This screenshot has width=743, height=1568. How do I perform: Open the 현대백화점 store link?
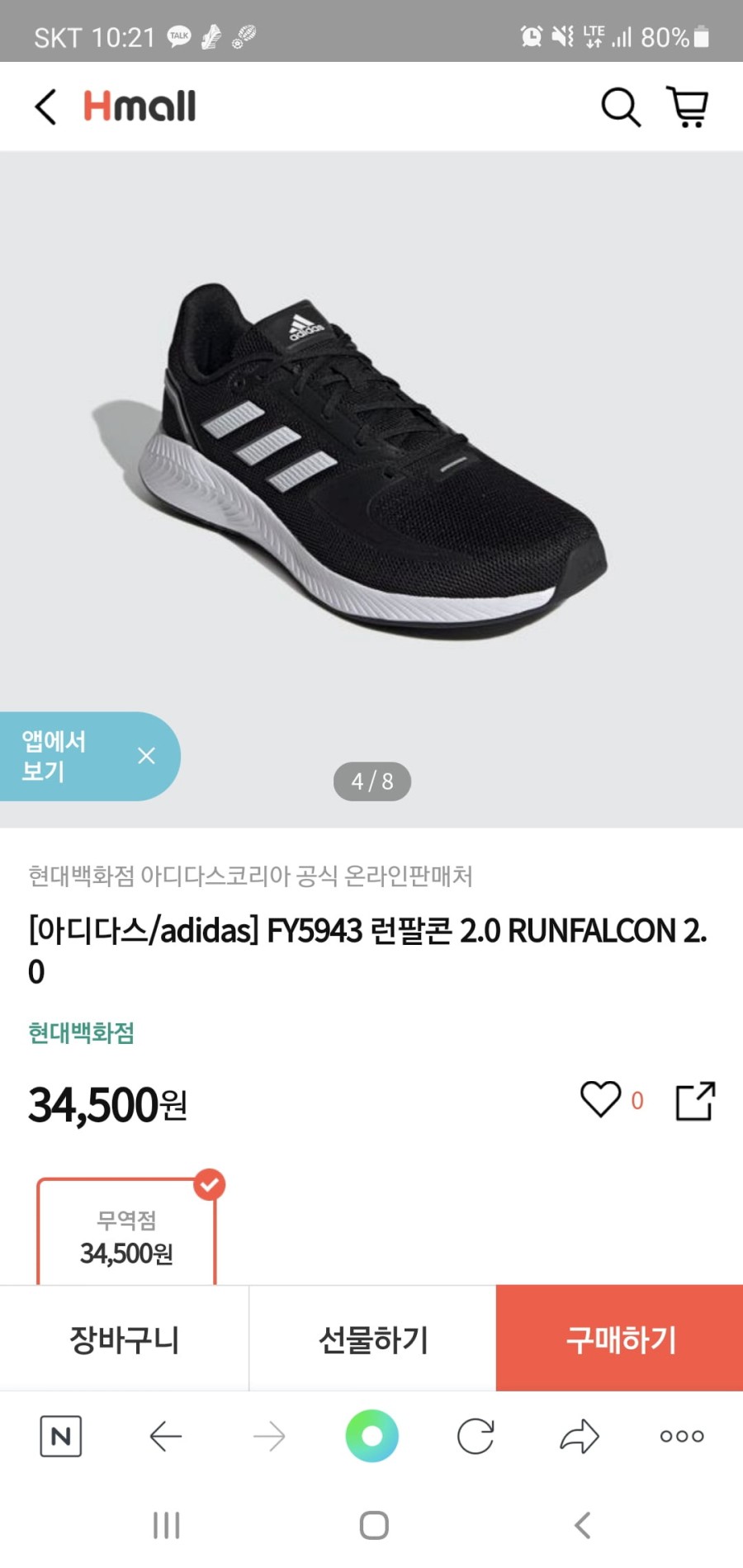81,1032
